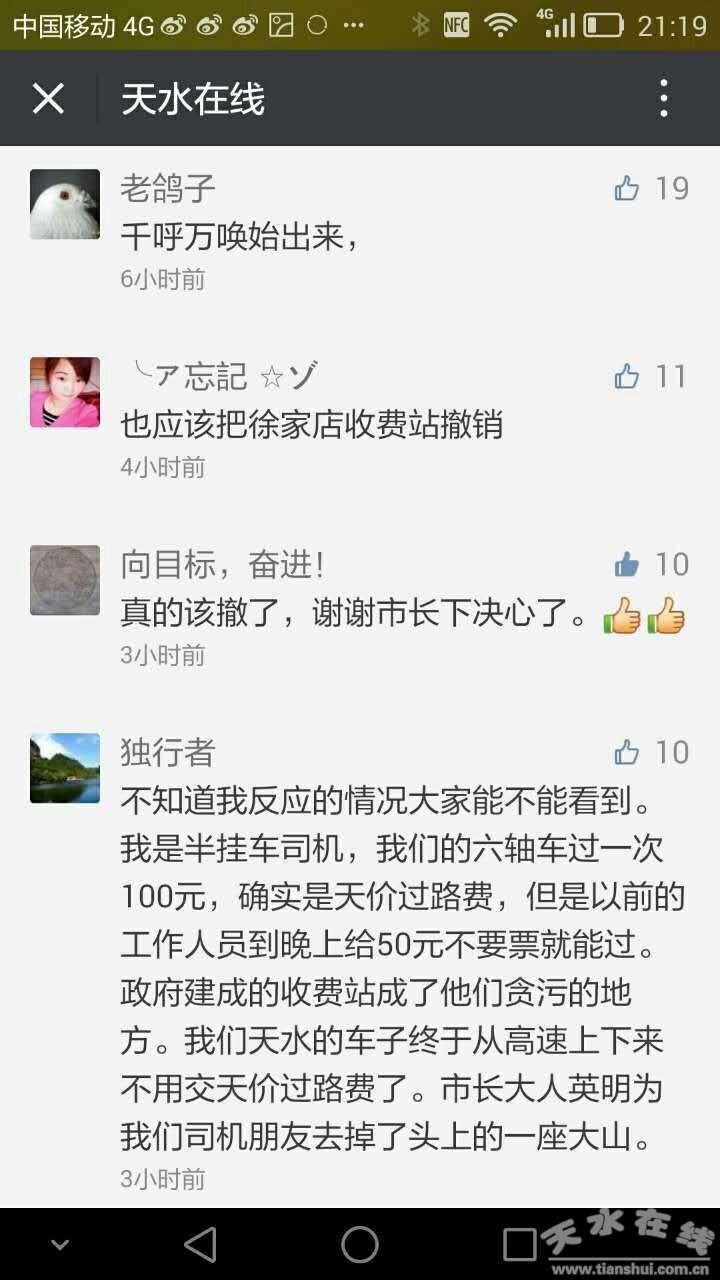Open the overflow menu

(x=664, y=99)
